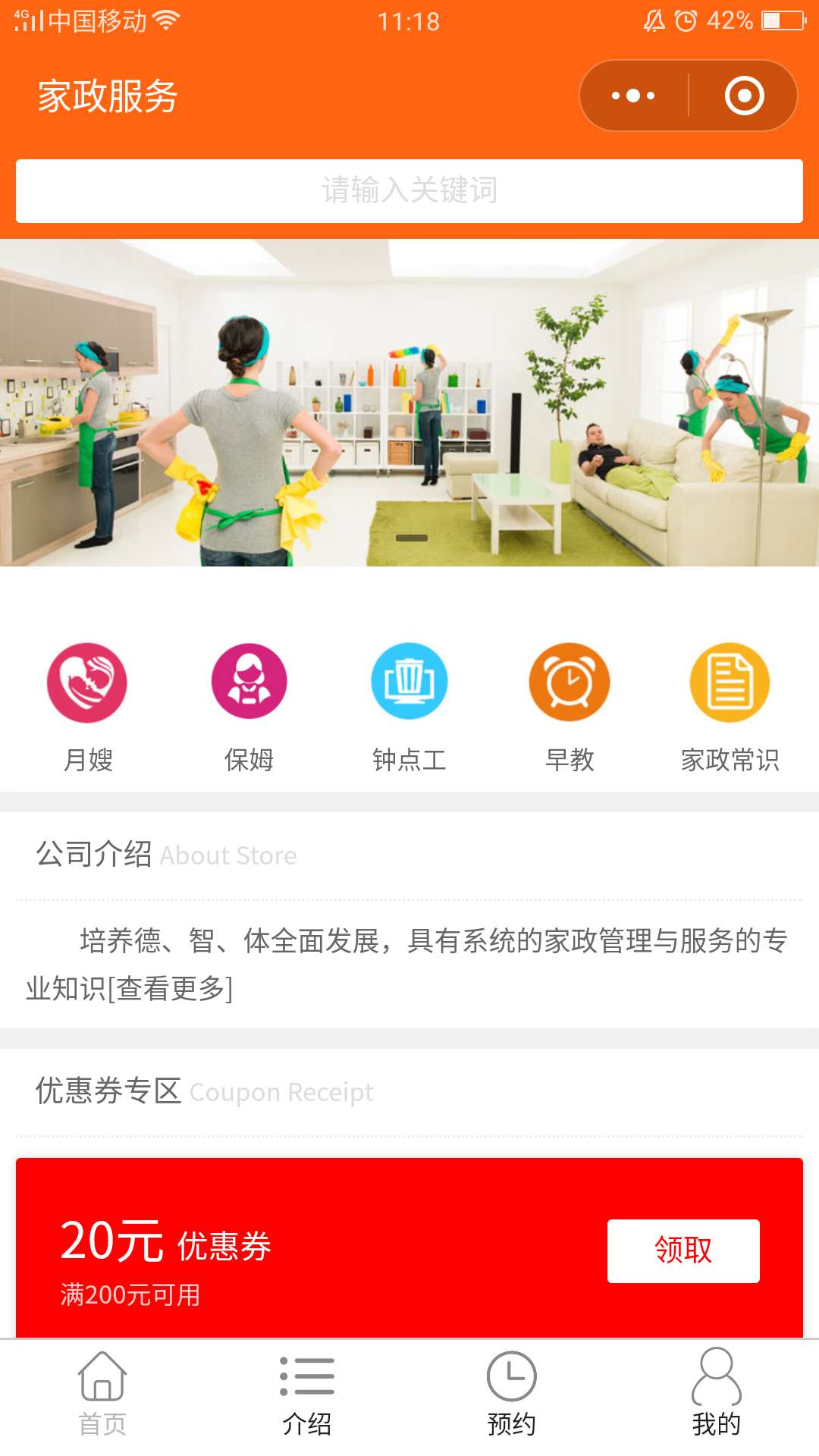Go to the 预约 tab

click(x=512, y=1394)
